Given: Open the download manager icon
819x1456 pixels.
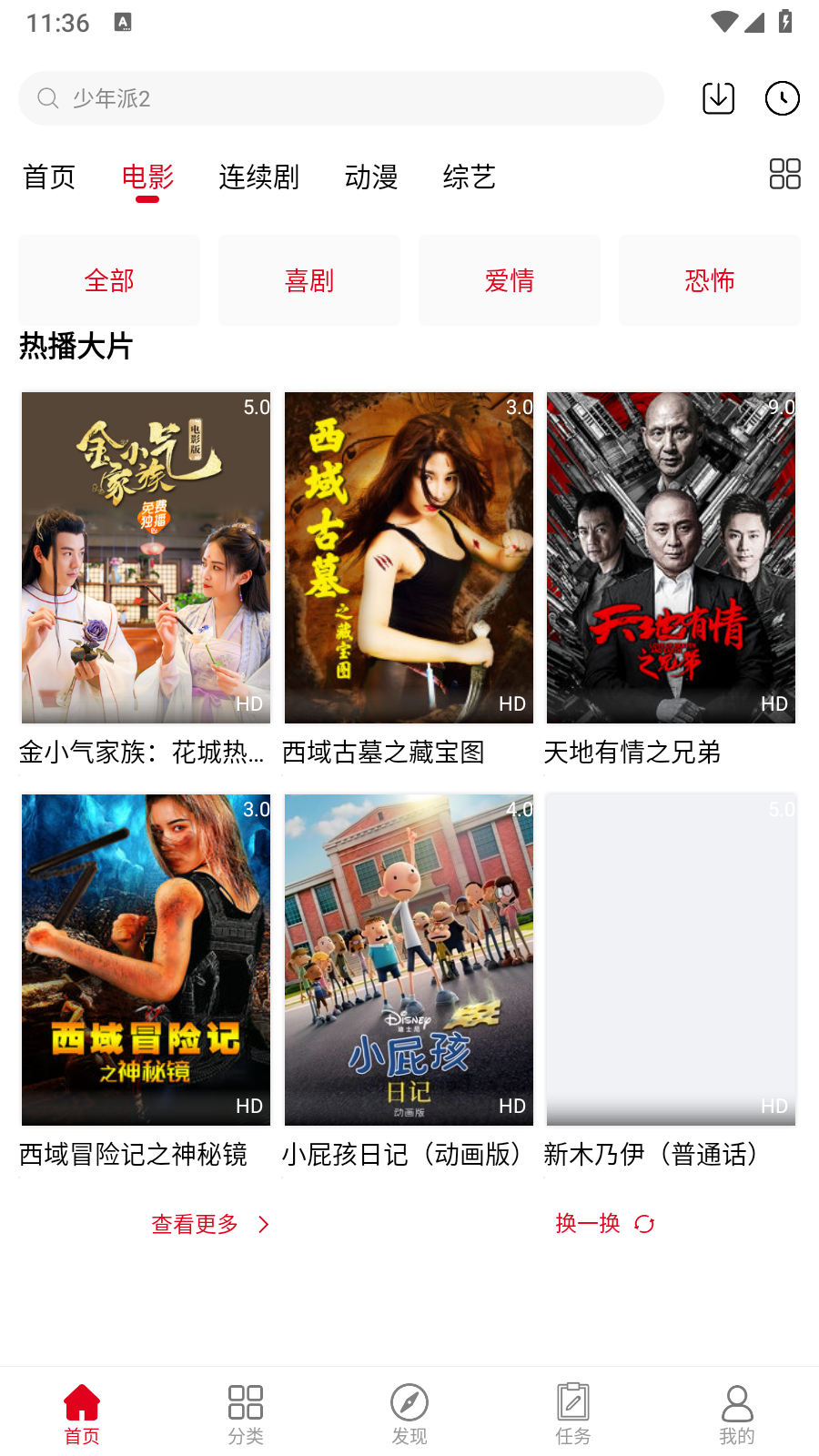Looking at the screenshot, I should [717, 96].
